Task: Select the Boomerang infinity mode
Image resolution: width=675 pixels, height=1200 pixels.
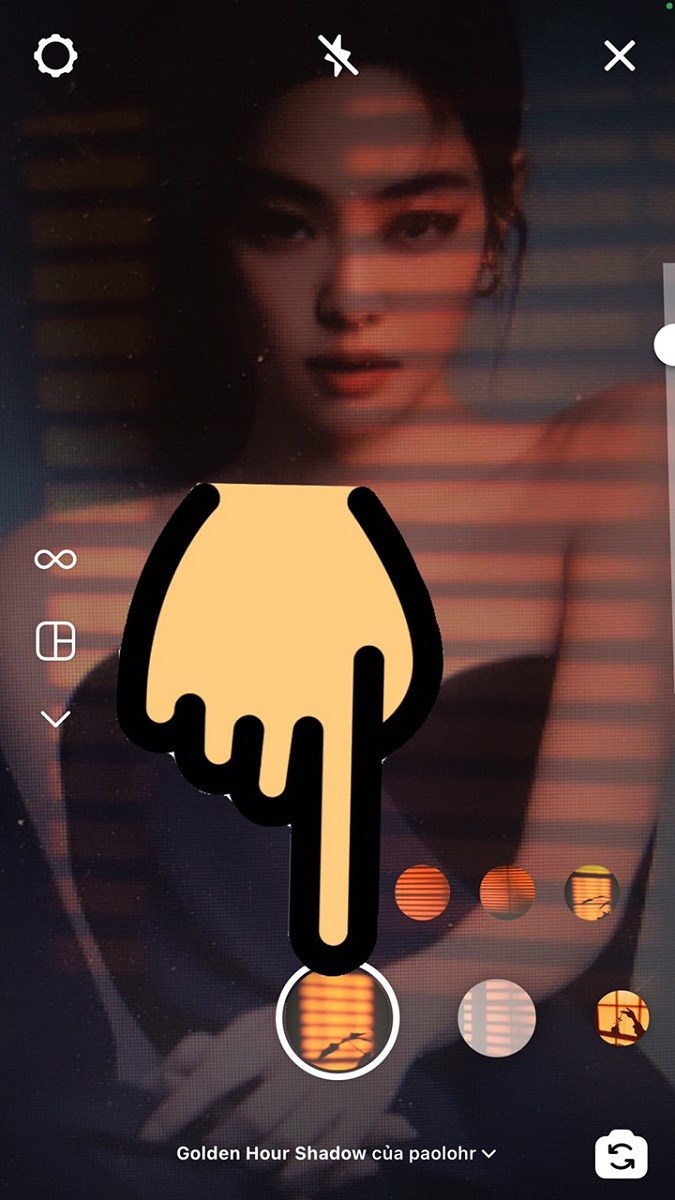Action: [x=55, y=559]
